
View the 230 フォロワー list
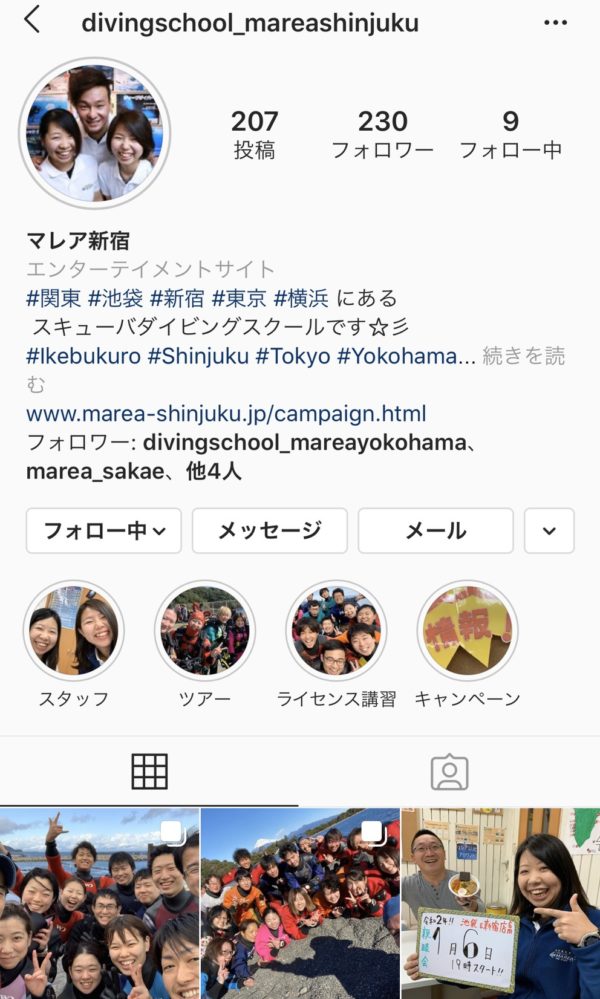(x=382, y=135)
